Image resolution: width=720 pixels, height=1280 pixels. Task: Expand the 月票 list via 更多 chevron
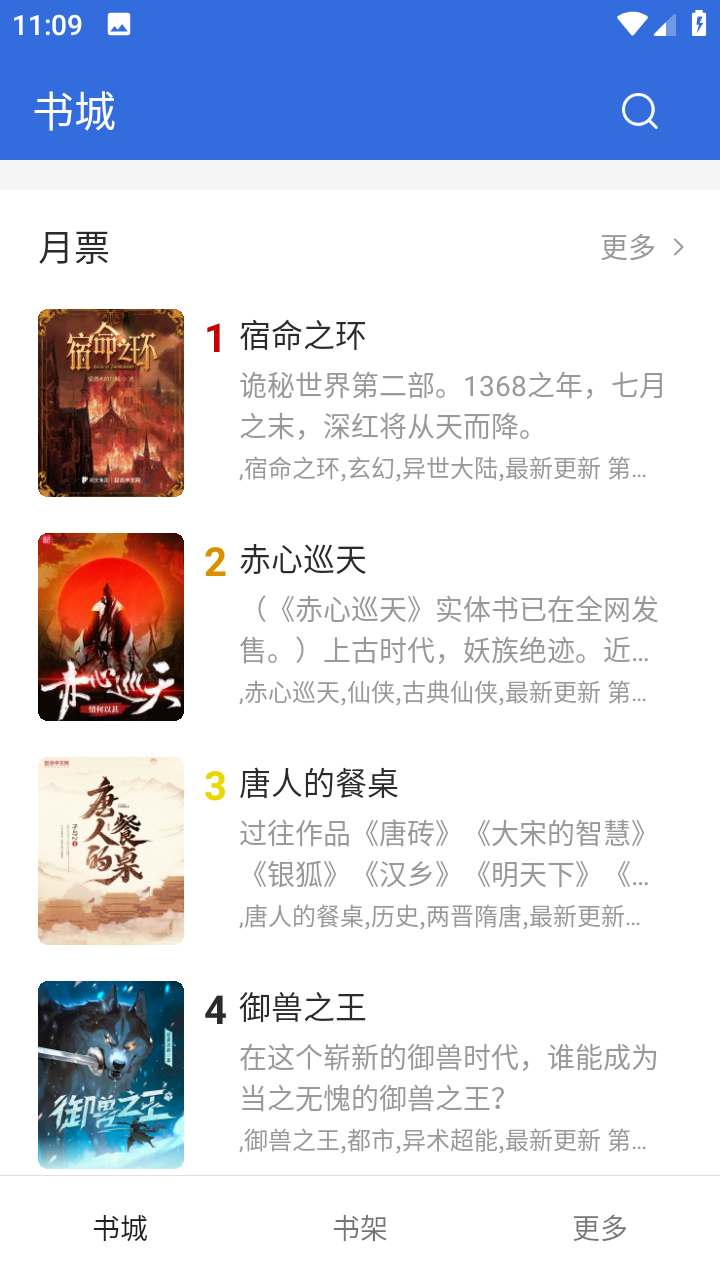[626, 247]
